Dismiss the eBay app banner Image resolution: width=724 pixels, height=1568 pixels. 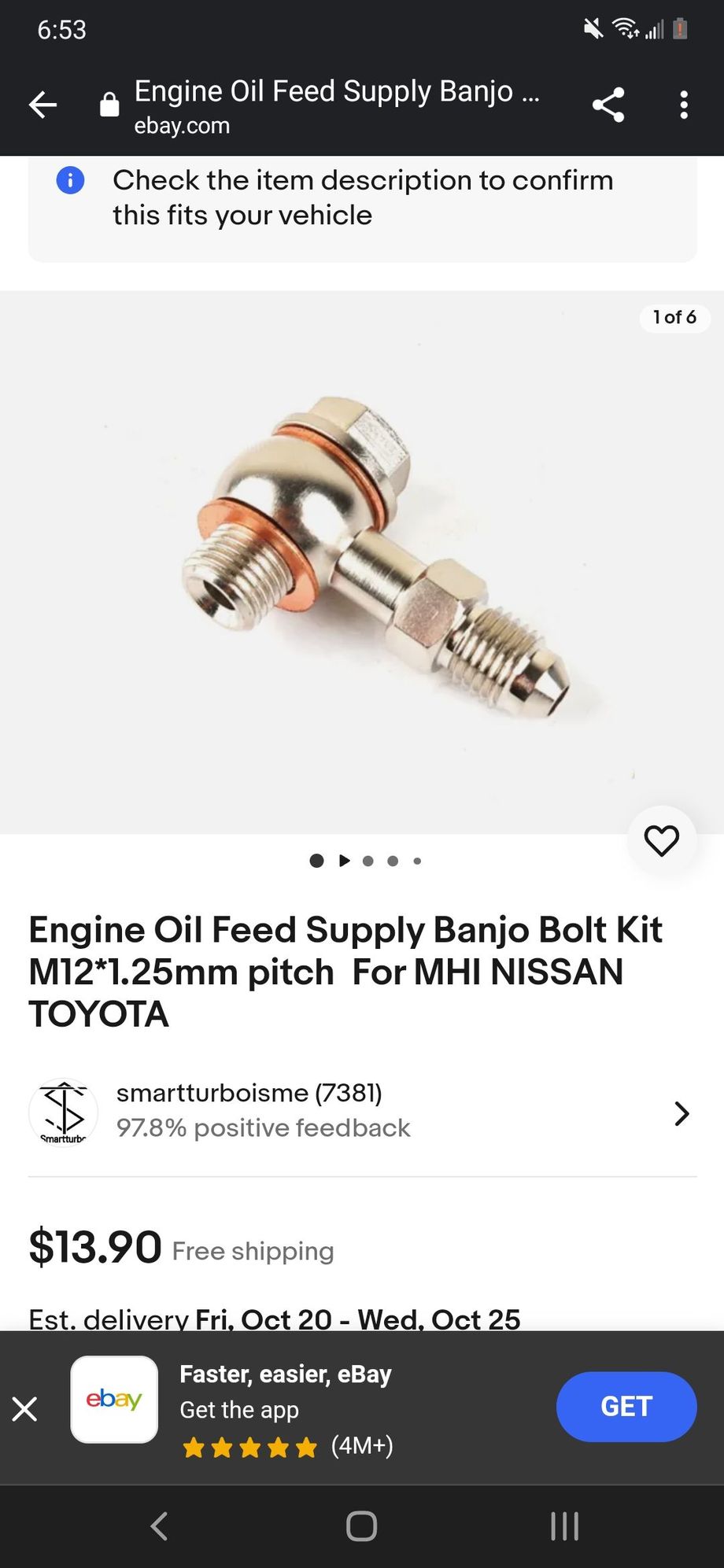coord(25,1408)
